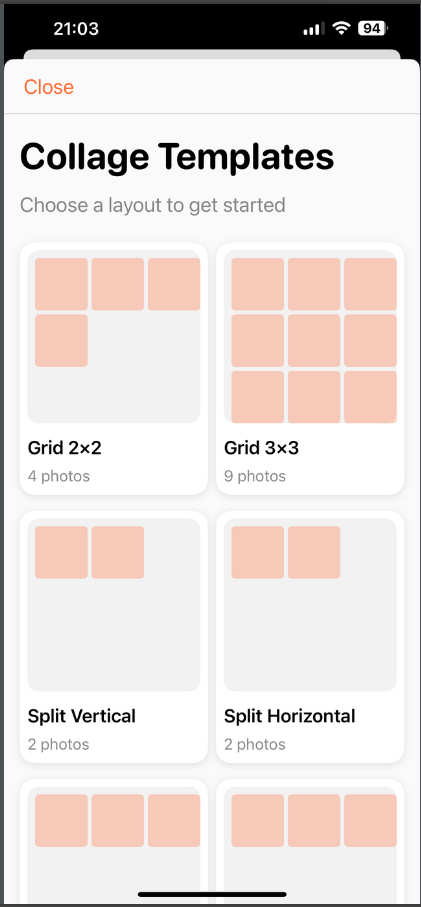Select the Grid 2×2 template
Image resolution: width=421 pixels, height=907 pixels.
113,369
